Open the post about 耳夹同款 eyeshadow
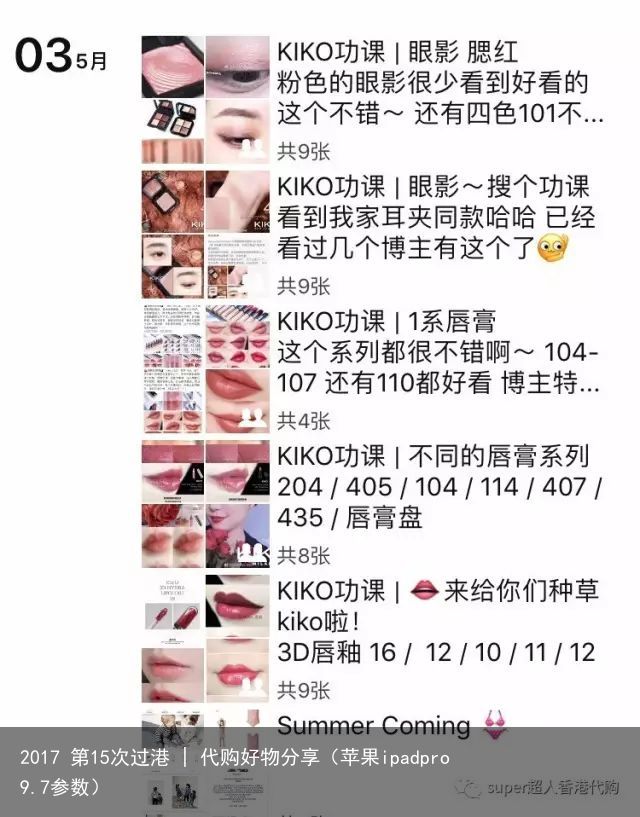This screenshot has width=640, height=817. [x=438, y=217]
